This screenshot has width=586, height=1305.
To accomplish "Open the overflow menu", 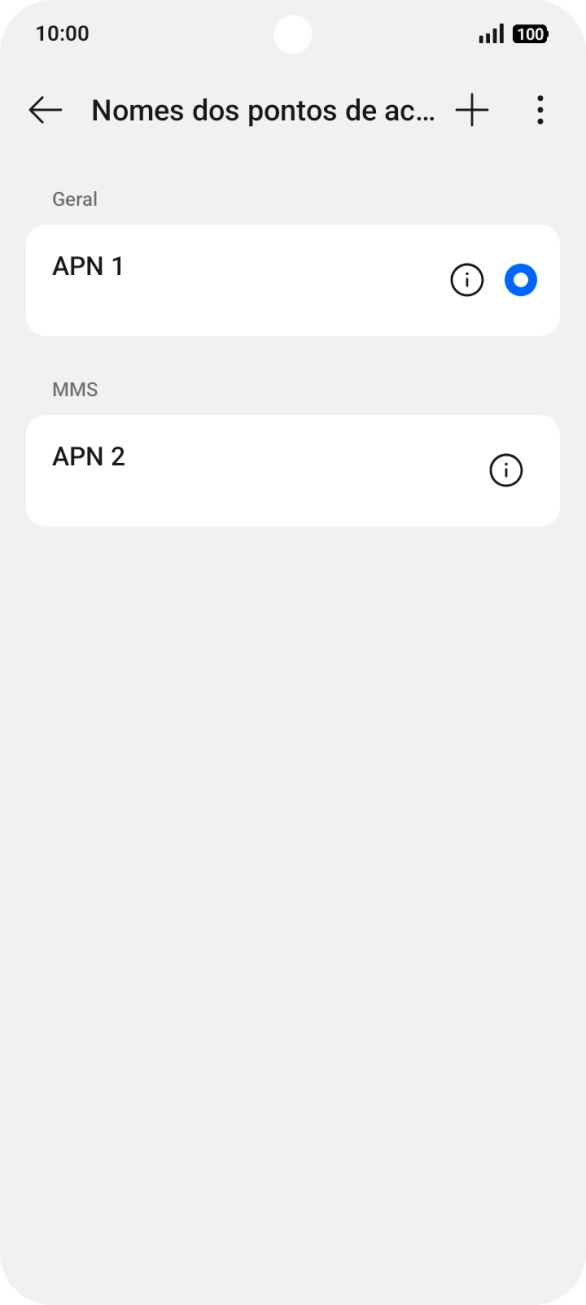I will tap(540, 111).
